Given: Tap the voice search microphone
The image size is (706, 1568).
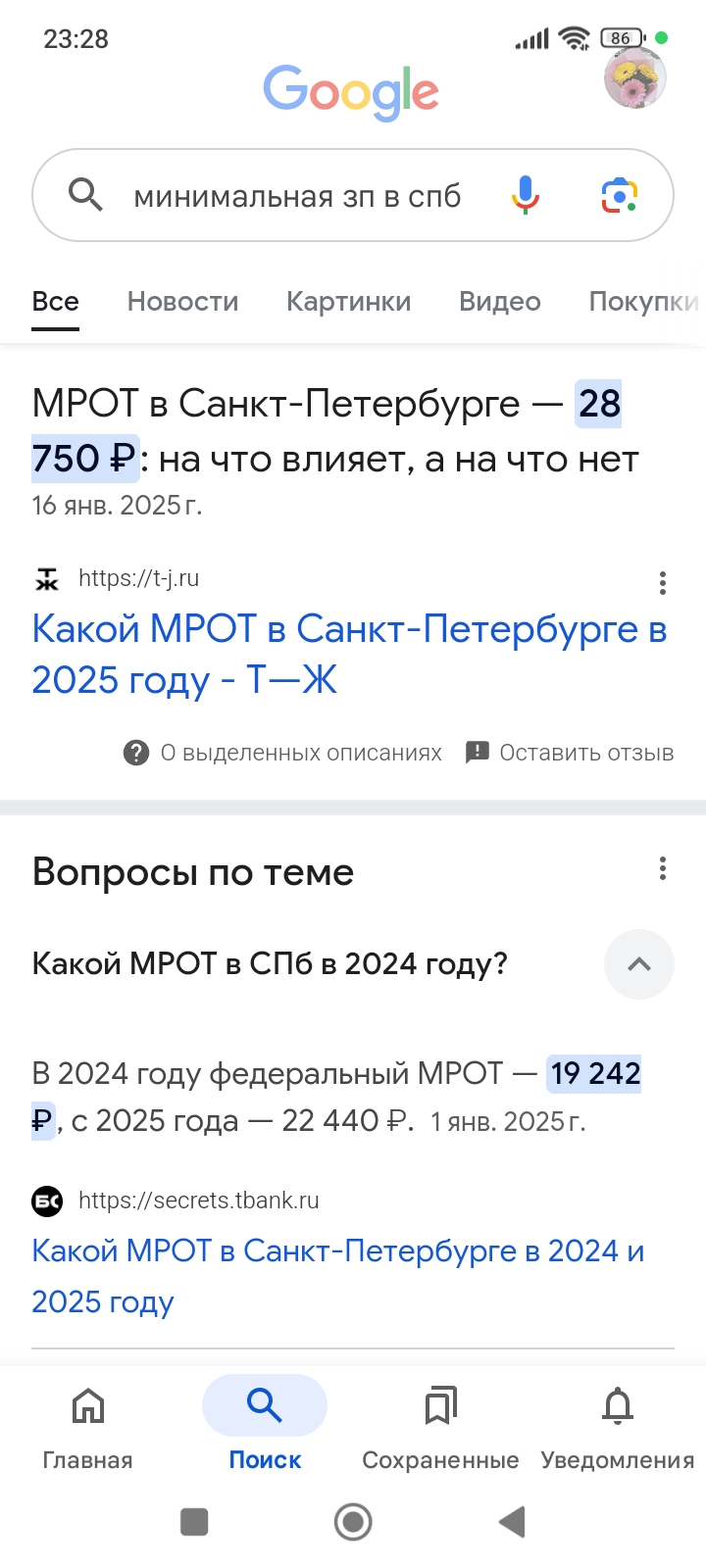Looking at the screenshot, I should point(526,195).
